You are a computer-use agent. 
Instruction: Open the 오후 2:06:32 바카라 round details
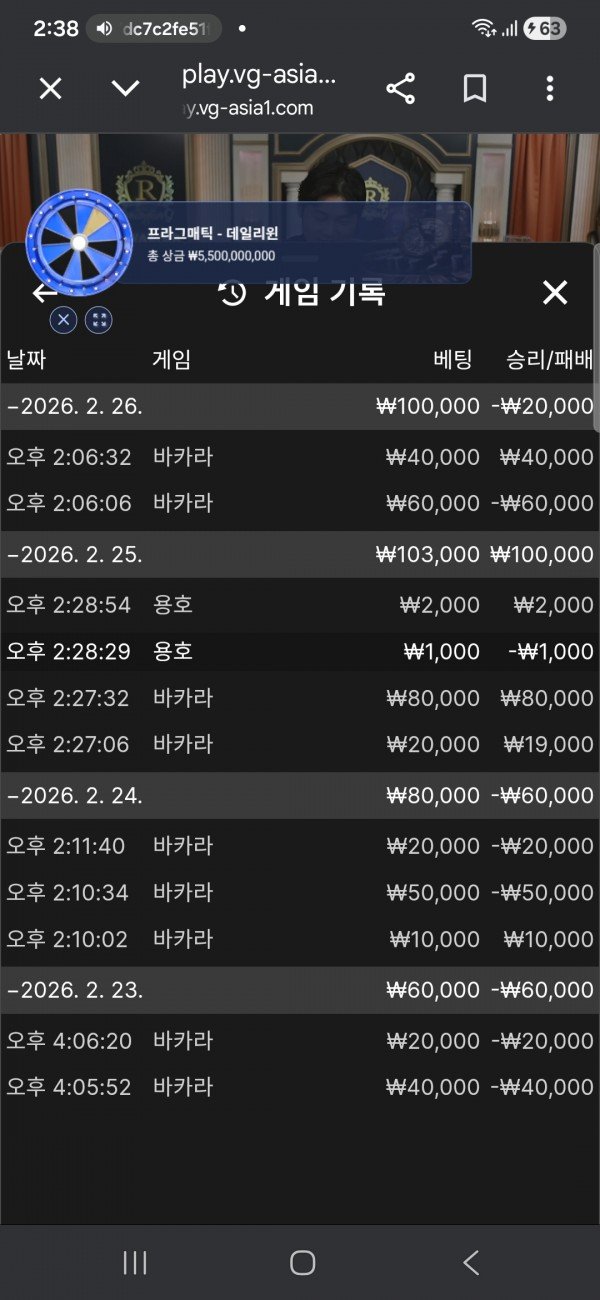tap(300, 458)
